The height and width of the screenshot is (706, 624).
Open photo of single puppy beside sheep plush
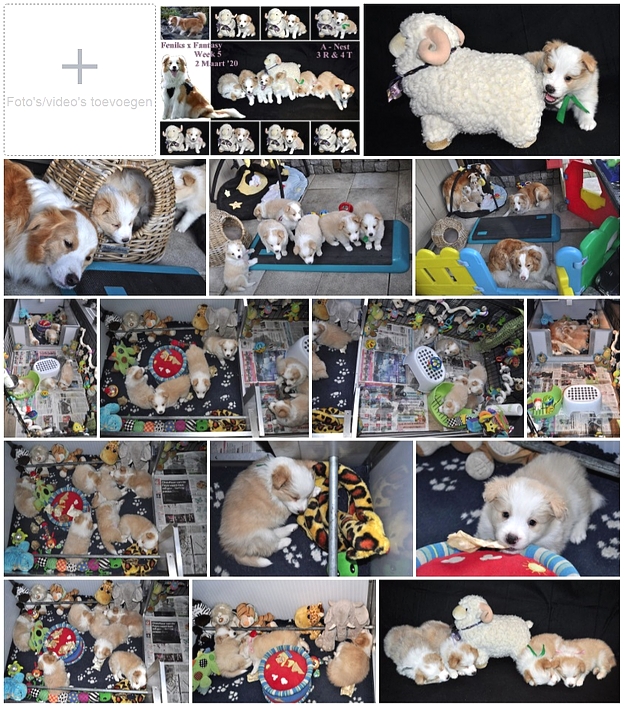click(491, 80)
